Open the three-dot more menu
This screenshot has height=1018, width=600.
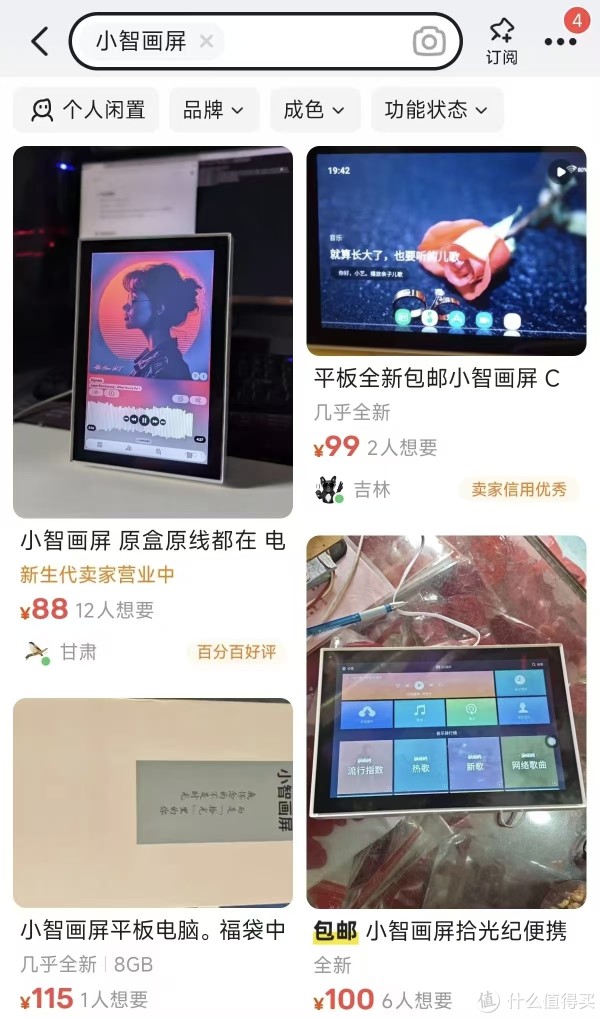(560, 41)
